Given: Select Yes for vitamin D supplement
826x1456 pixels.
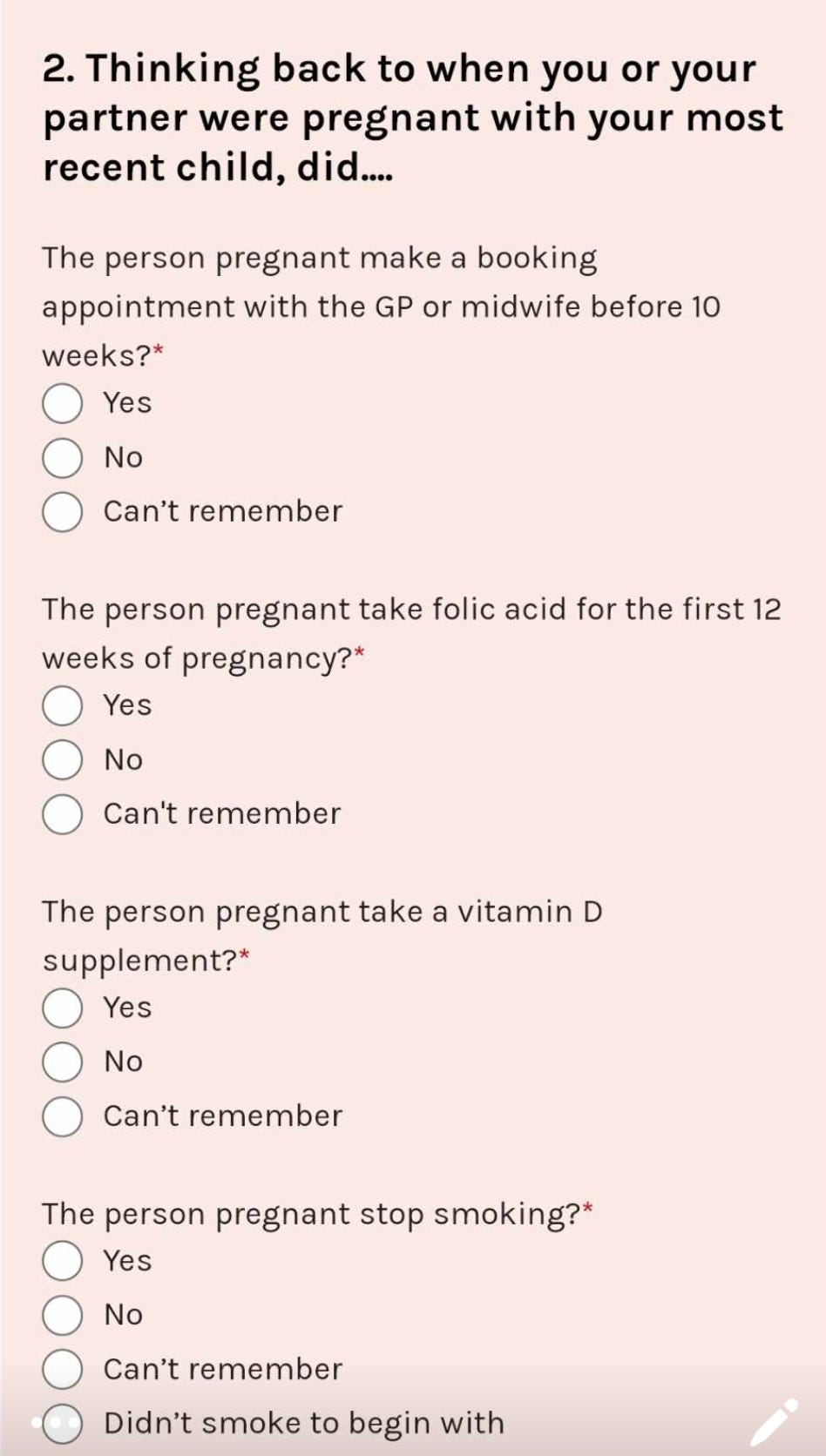Looking at the screenshot, I should [63, 1008].
